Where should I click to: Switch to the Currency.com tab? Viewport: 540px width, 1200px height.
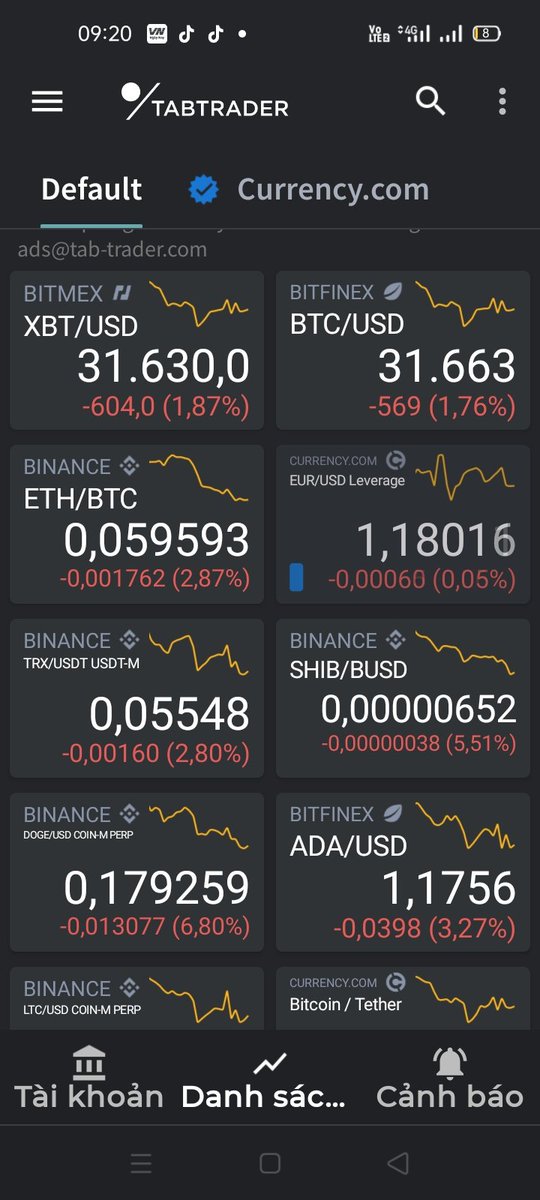(309, 189)
